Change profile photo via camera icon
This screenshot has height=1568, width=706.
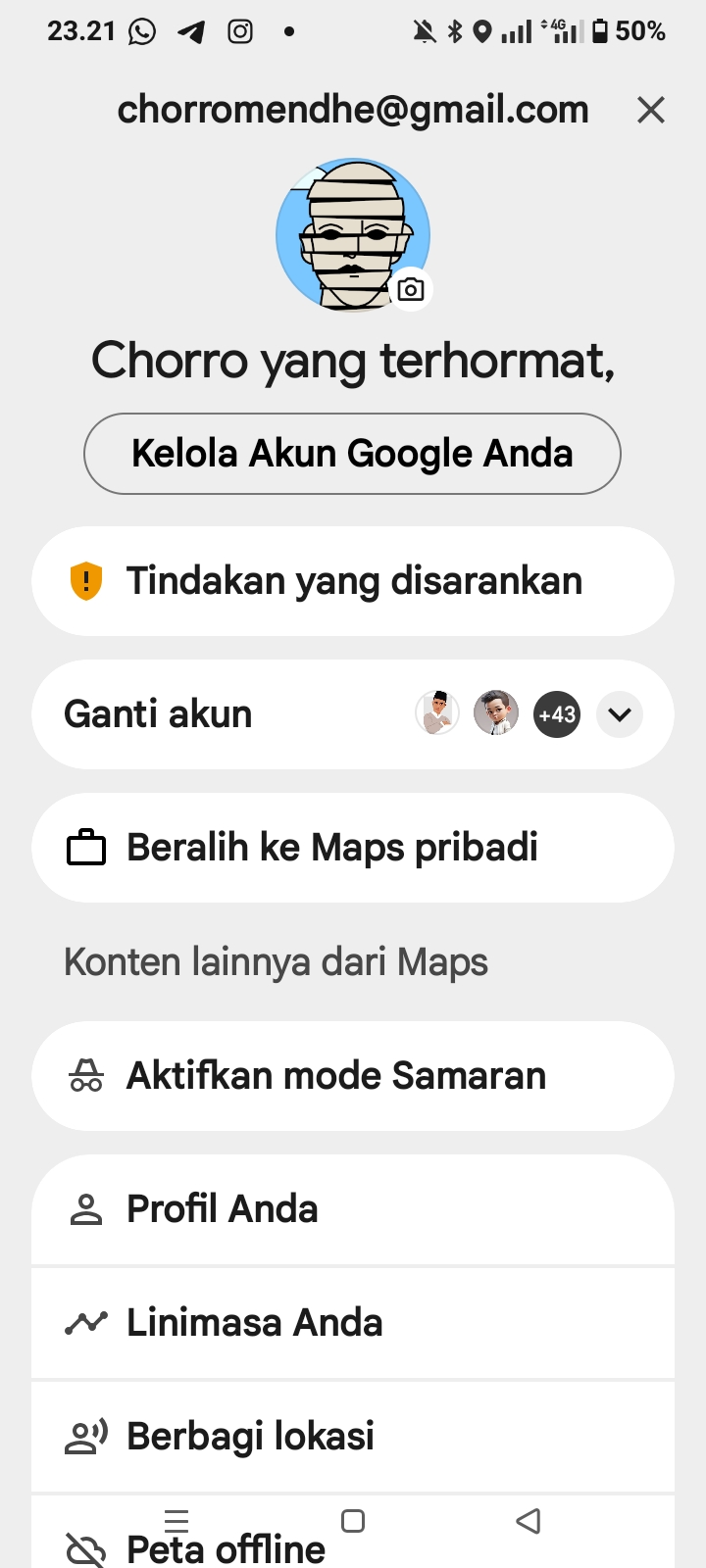coord(411,289)
